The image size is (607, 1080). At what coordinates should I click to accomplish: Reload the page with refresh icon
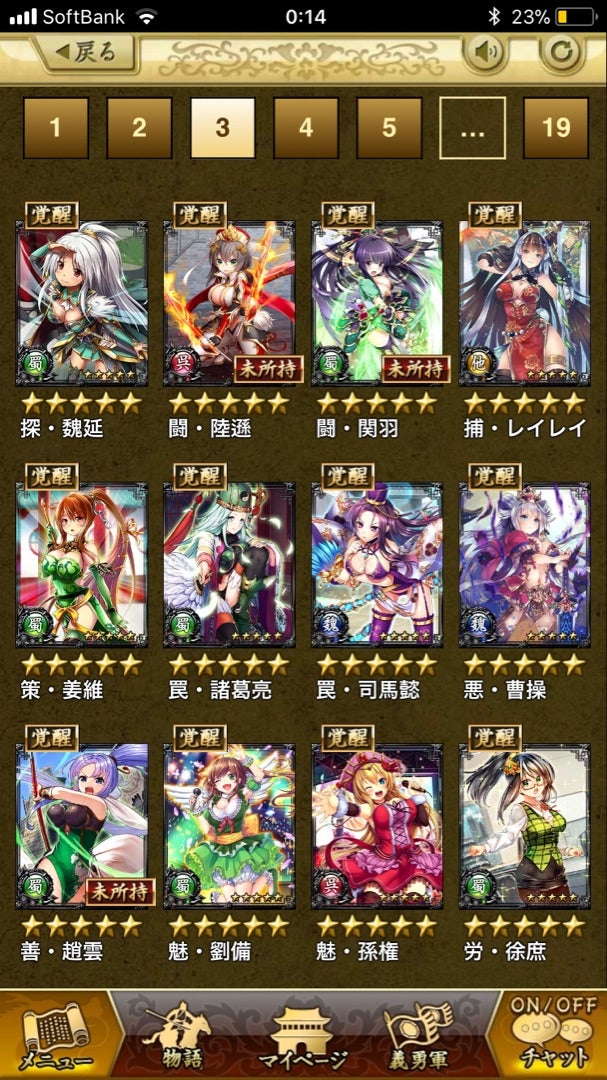[x=562, y=52]
